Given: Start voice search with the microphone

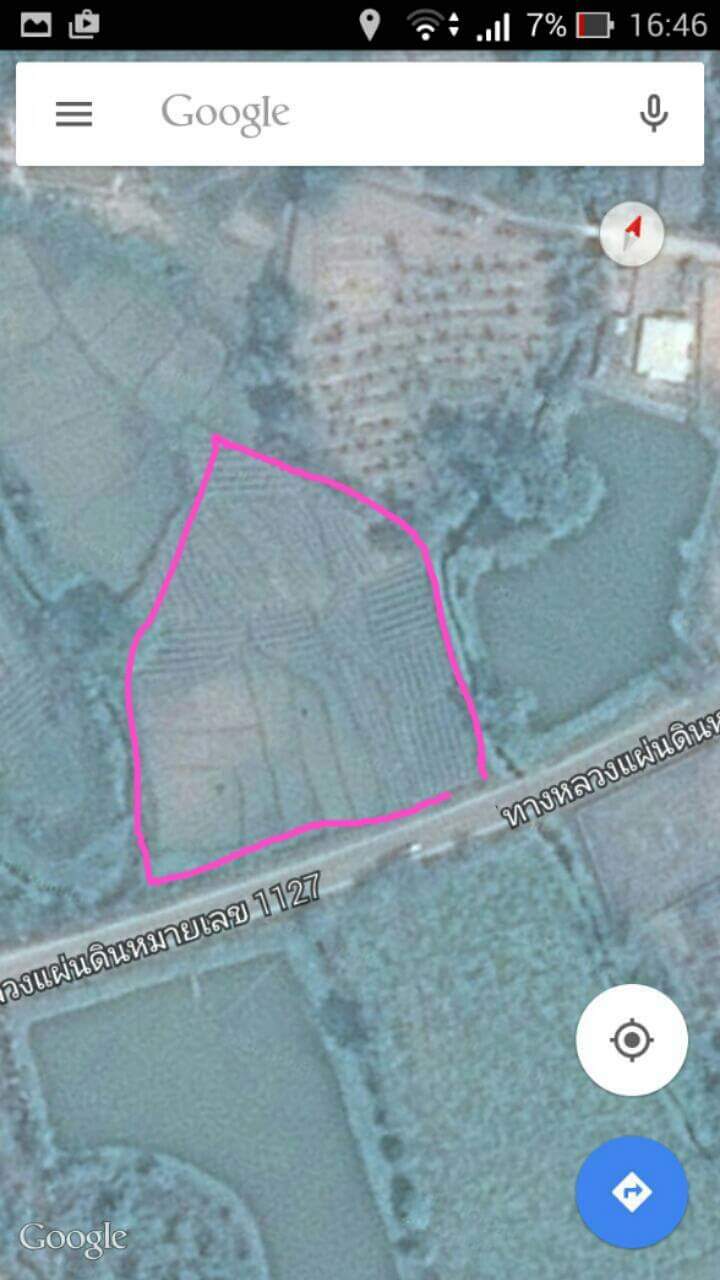Looking at the screenshot, I should 653,114.
